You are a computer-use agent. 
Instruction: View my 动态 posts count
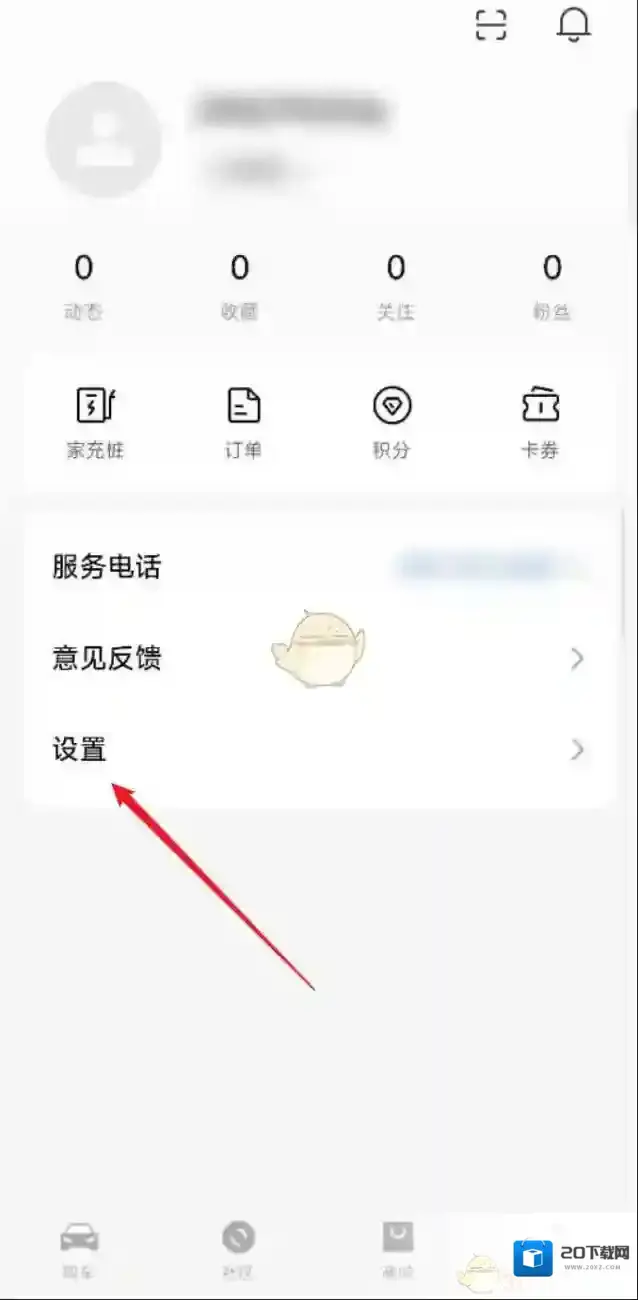click(x=83, y=285)
